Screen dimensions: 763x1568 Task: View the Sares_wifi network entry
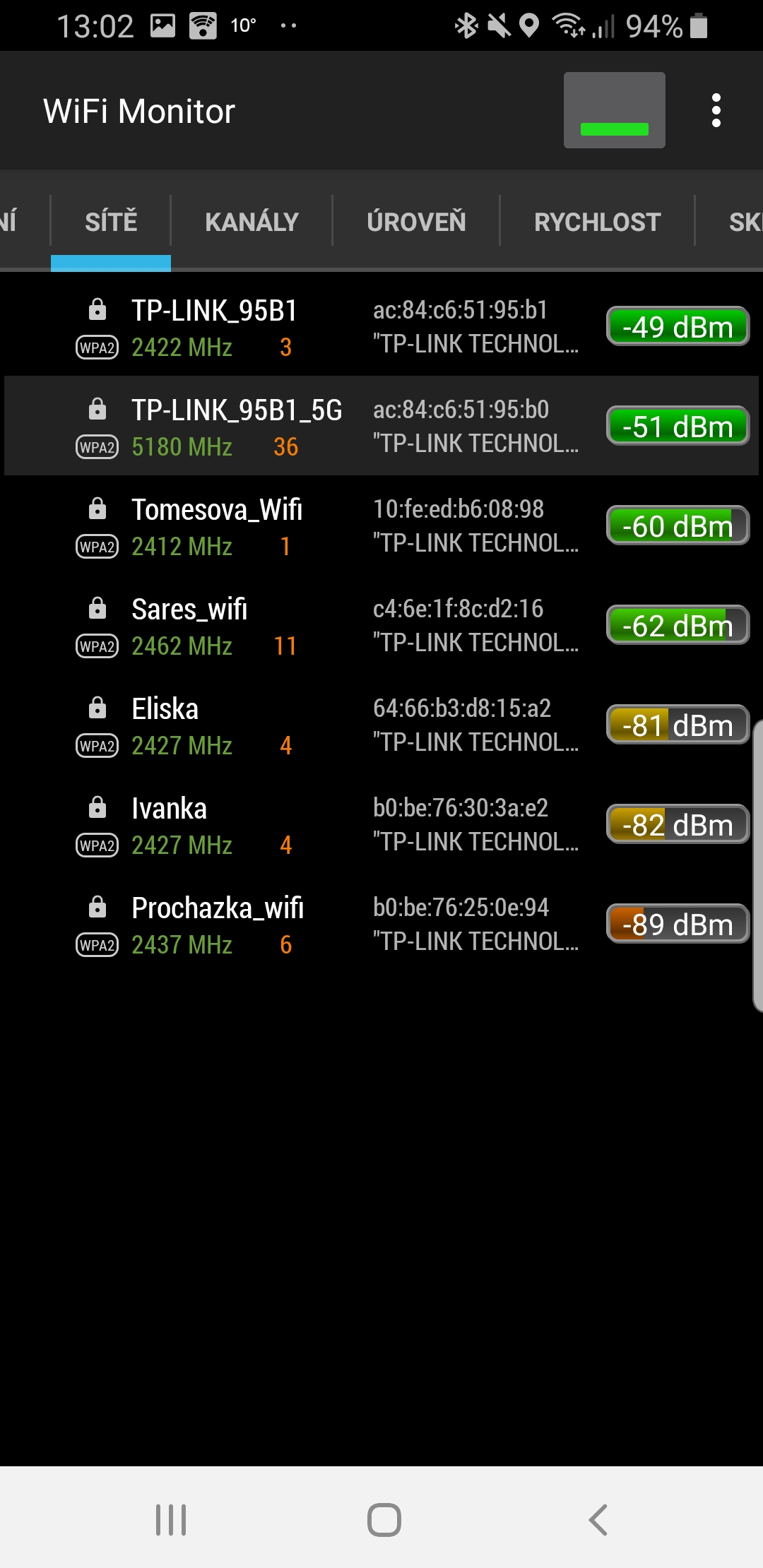(x=381, y=626)
